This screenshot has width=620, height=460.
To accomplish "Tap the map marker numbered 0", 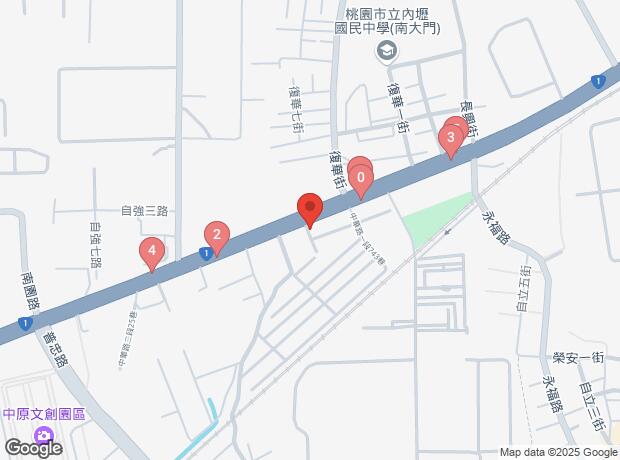I will pyautogui.click(x=360, y=182).
